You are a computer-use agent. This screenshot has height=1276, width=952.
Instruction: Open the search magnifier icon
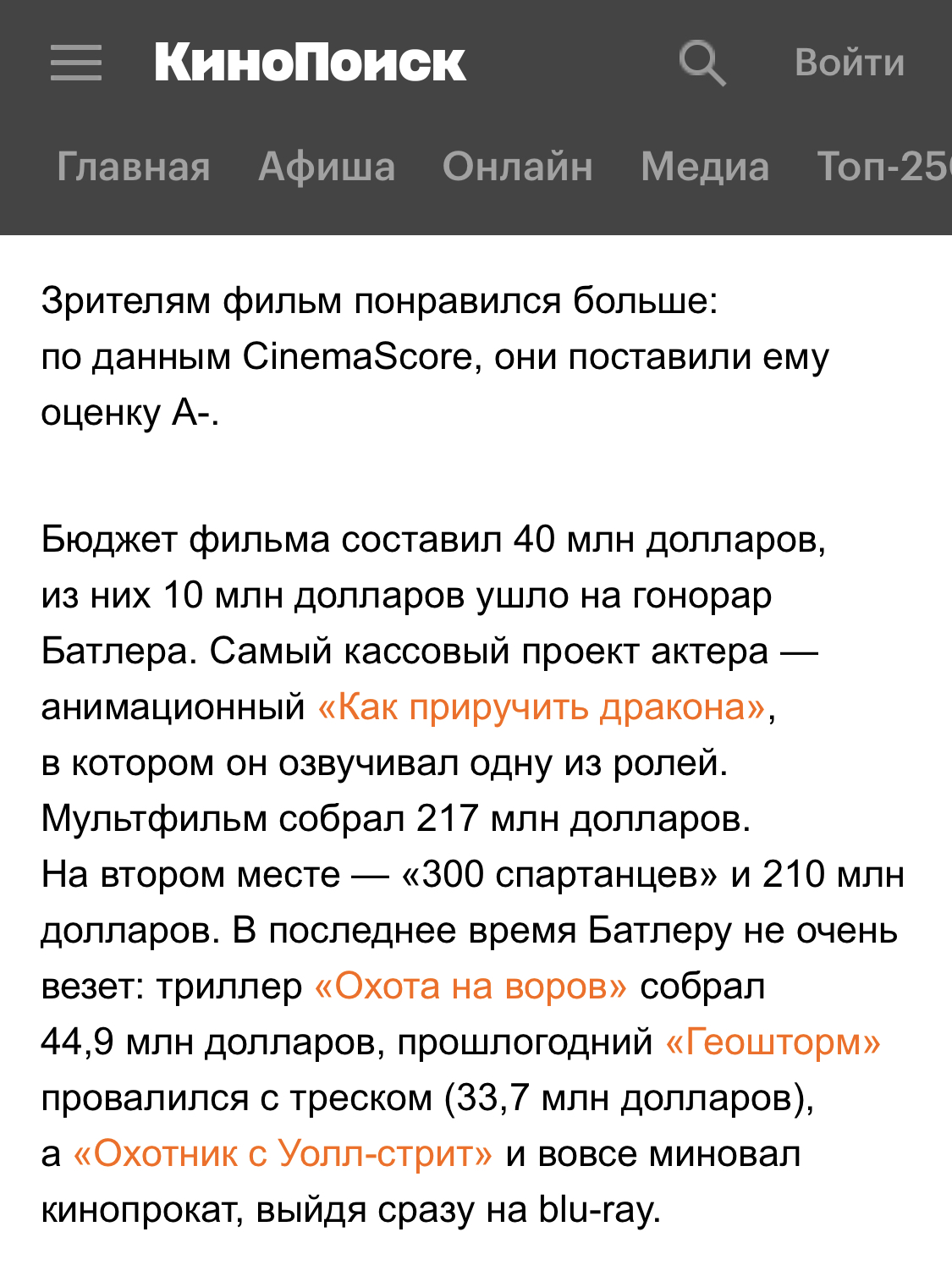tap(702, 63)
